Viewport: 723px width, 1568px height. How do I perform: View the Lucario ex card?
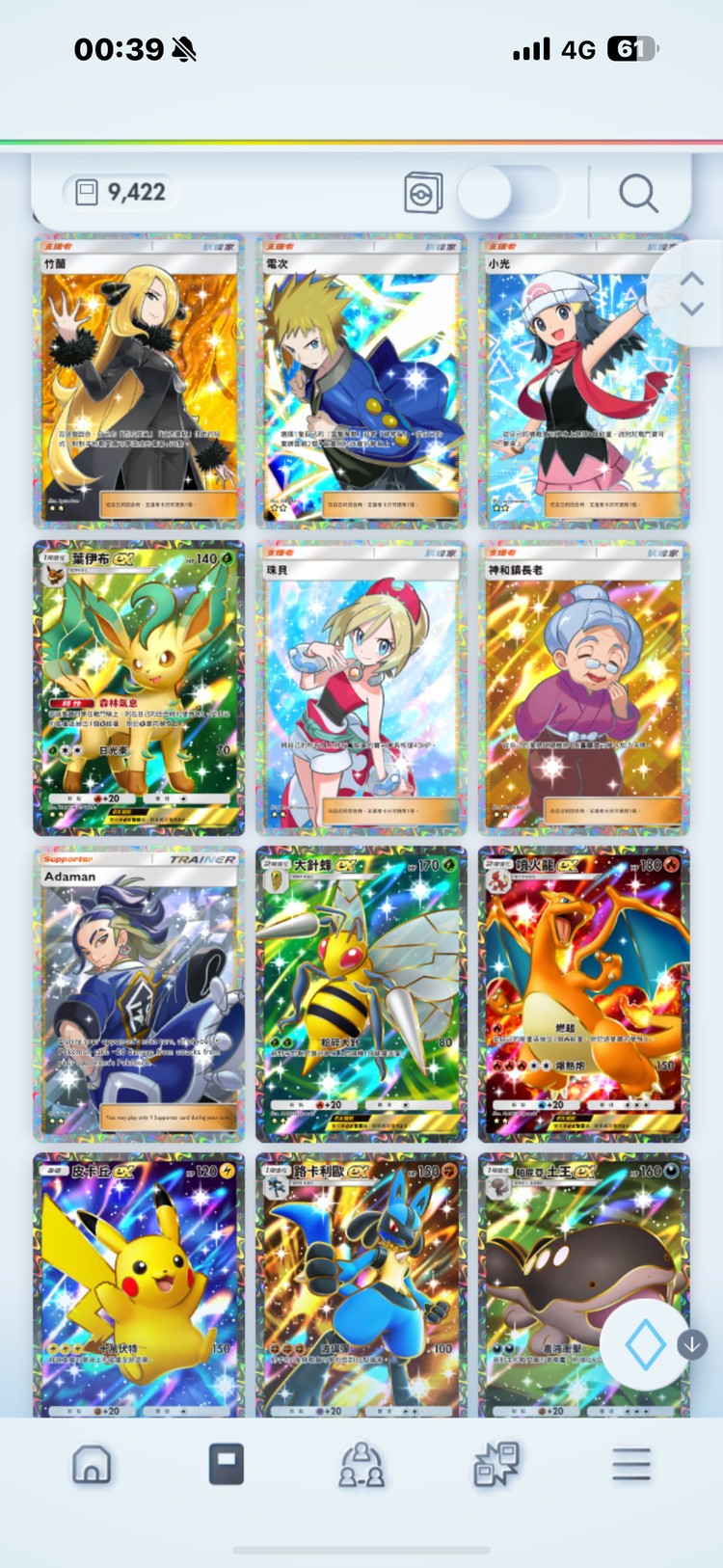coord(361,1287)
